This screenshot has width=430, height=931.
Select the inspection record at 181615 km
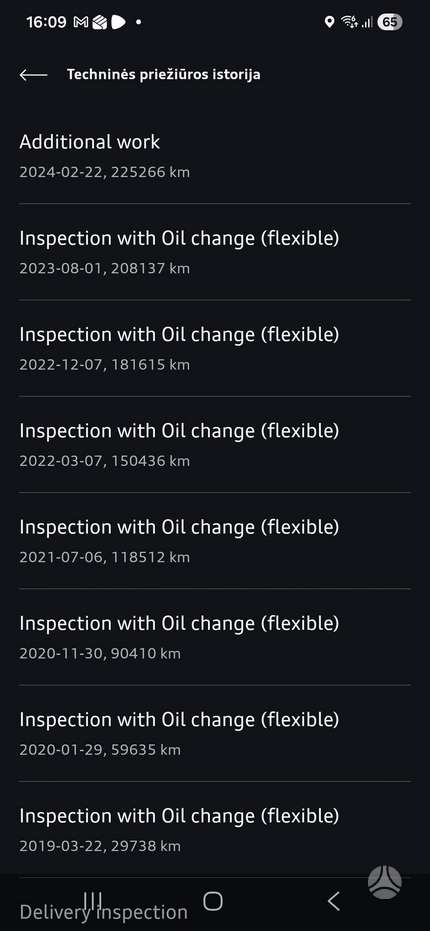214,348
